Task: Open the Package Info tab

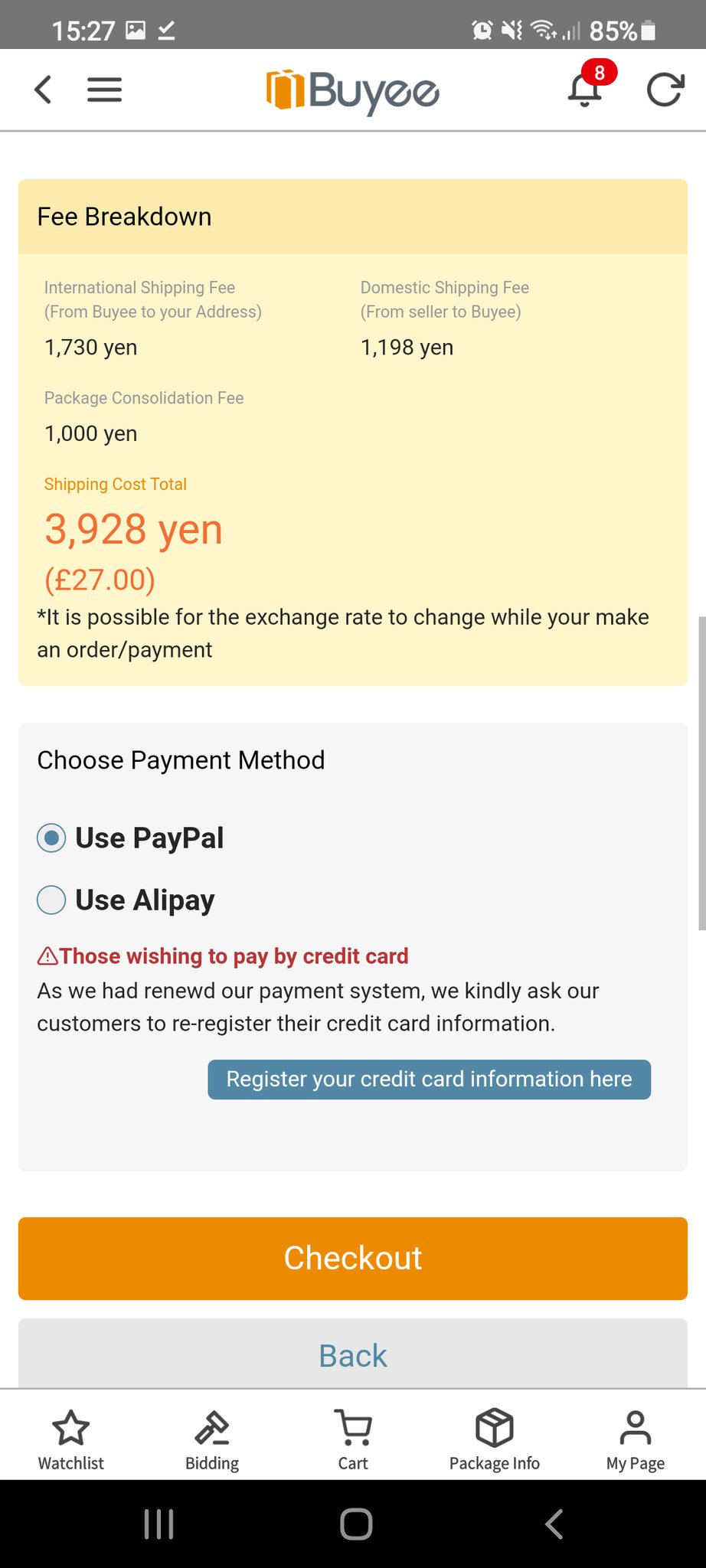Action: pos(495,1439)
